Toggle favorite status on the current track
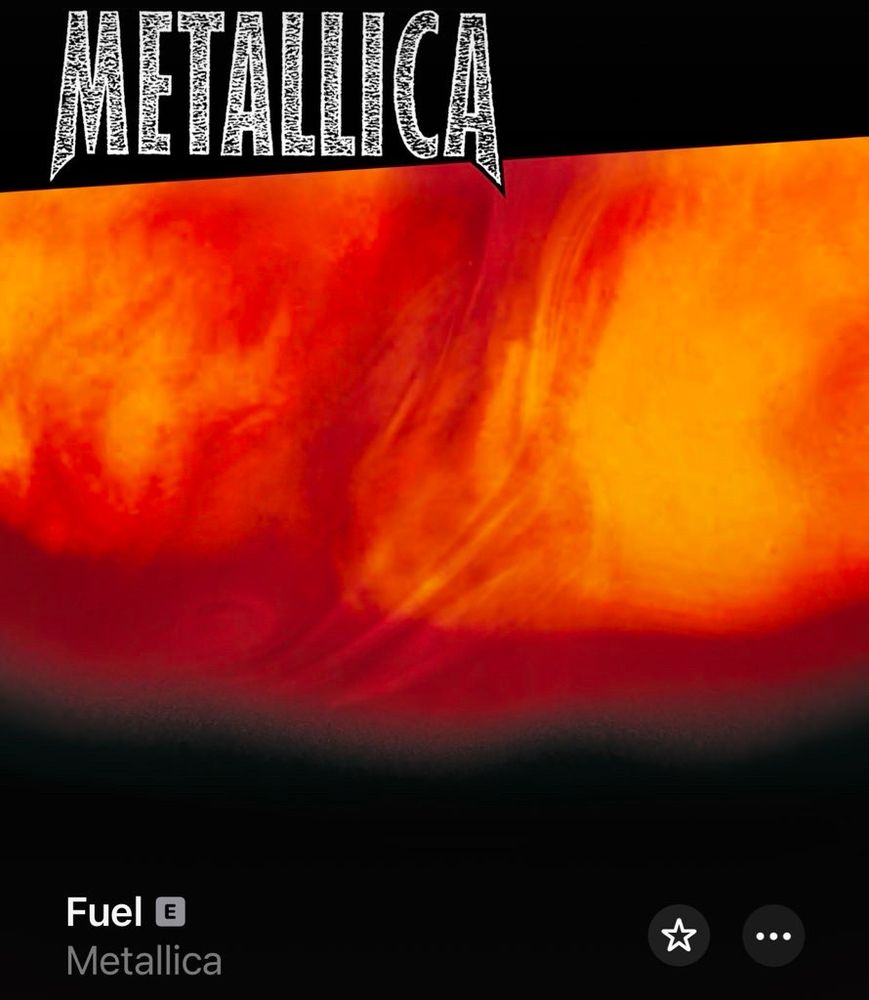 679,935
